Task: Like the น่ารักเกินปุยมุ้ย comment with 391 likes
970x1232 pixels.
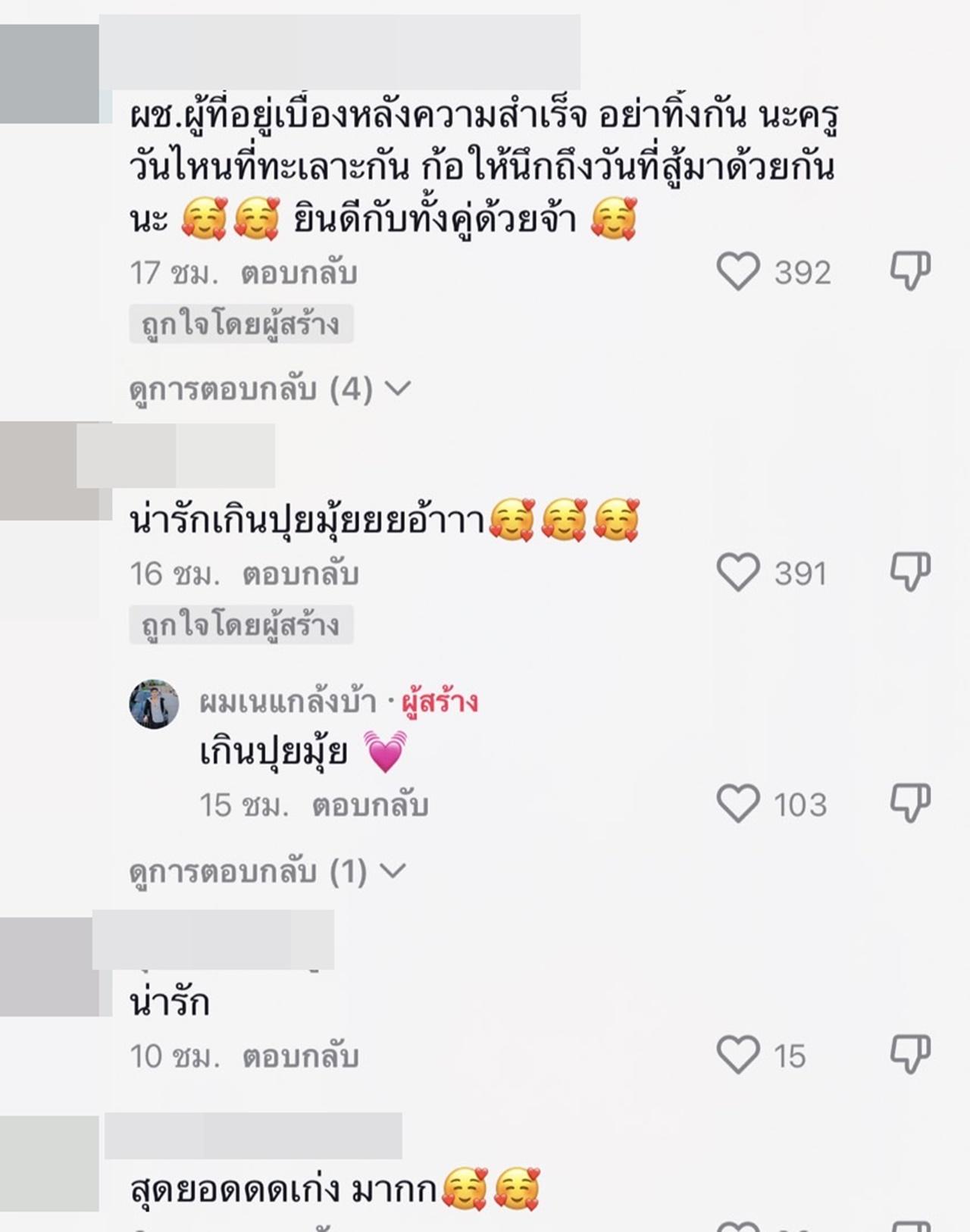Action: (738, 572)
